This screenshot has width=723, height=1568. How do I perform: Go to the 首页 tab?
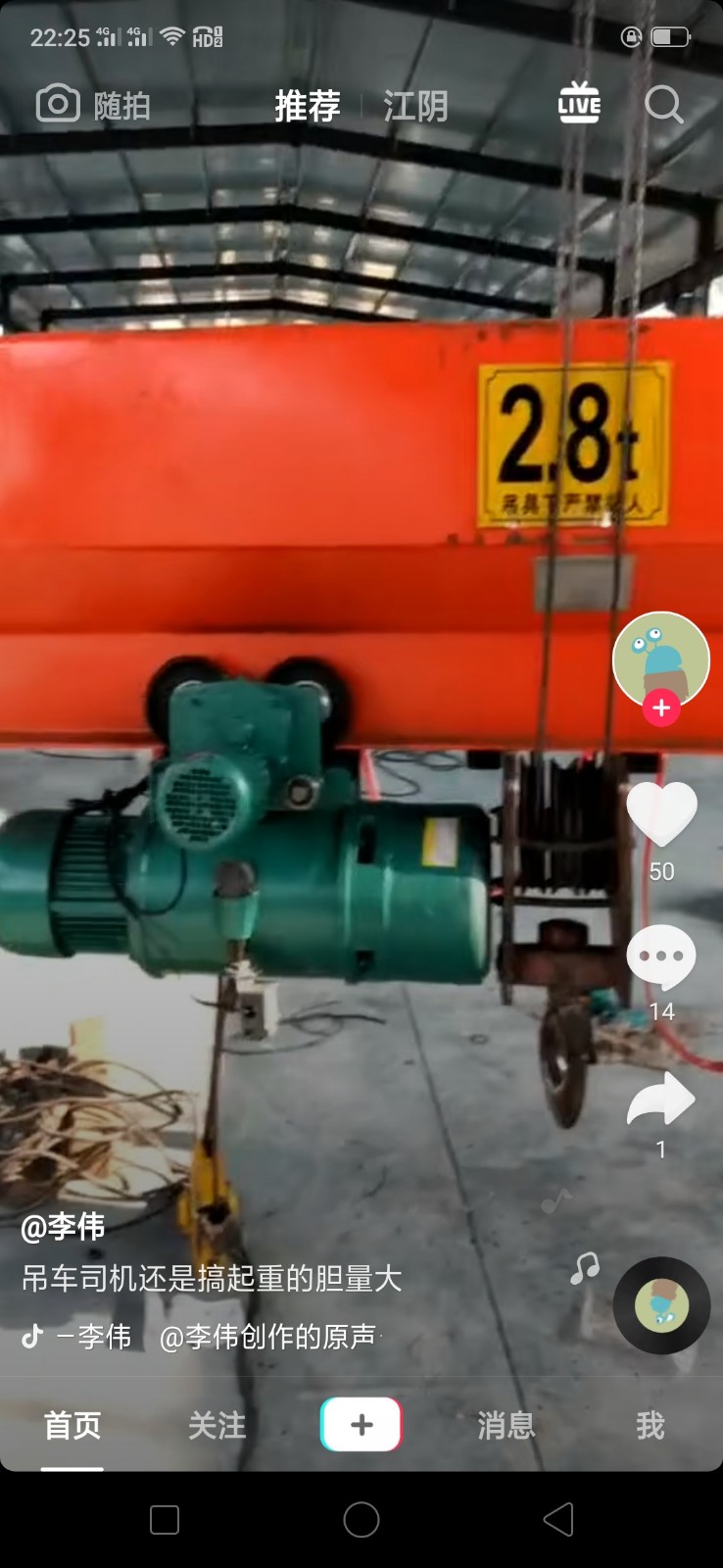[x=72, y=1425]
